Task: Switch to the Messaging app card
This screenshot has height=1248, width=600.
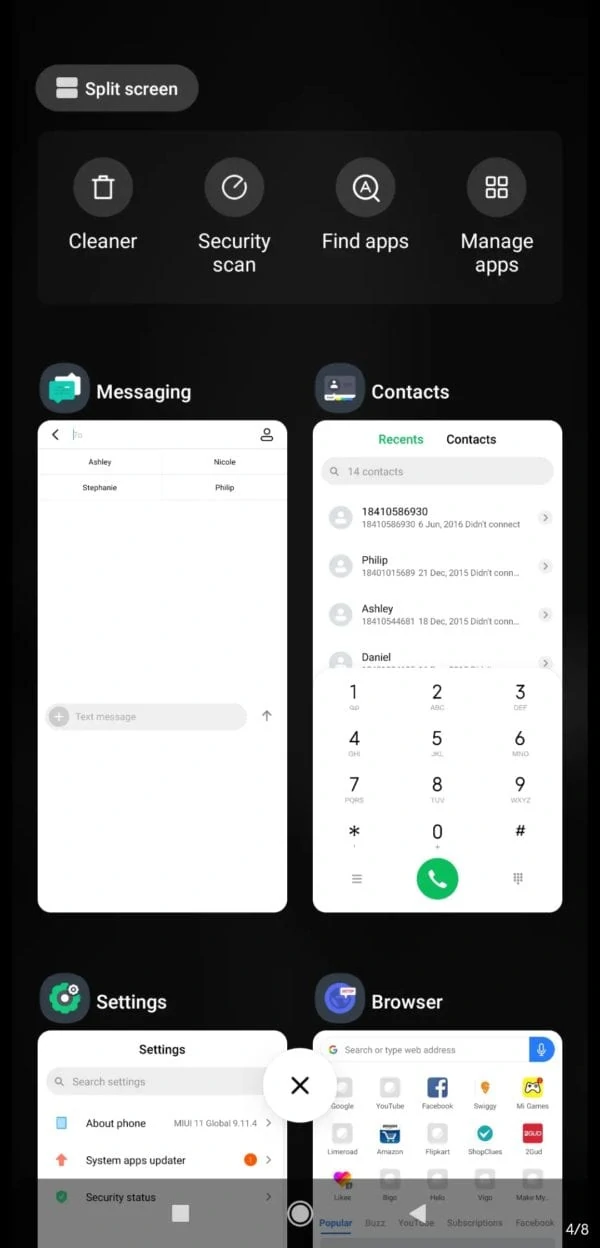Action: point(162,666)
